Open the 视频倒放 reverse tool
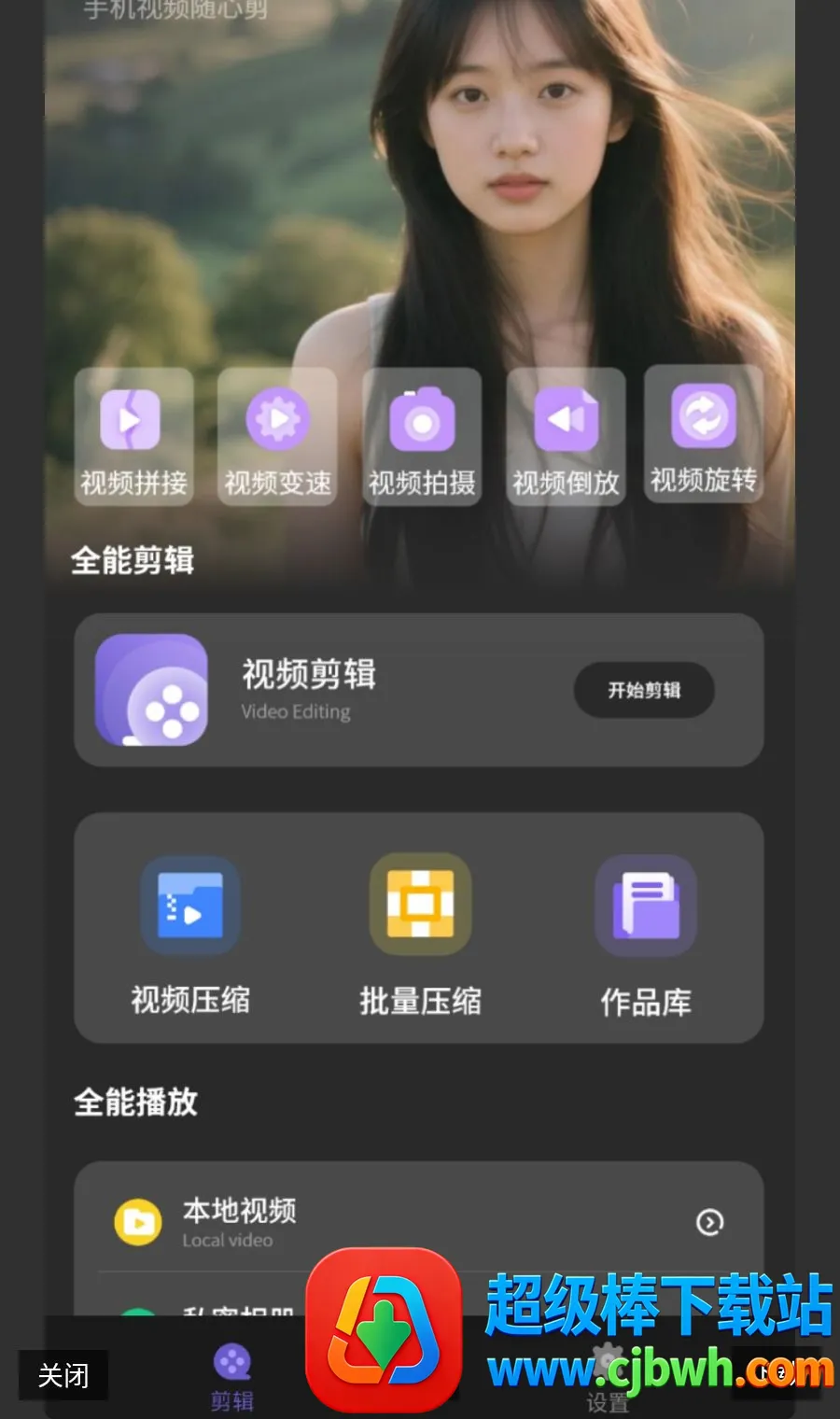Screen dimensions: 840x1419 [566, 437]
